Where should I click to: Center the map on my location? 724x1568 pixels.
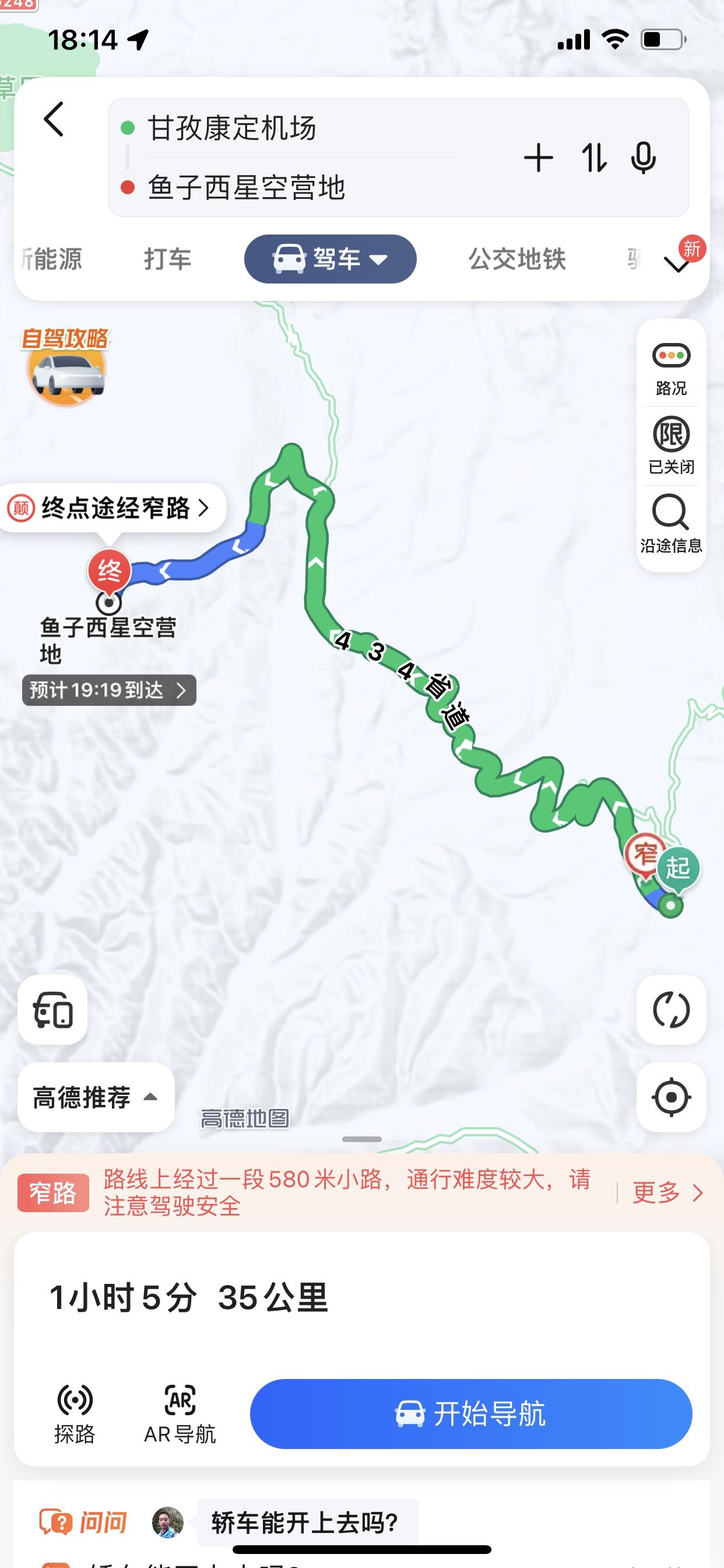[x=671, y=1097]
